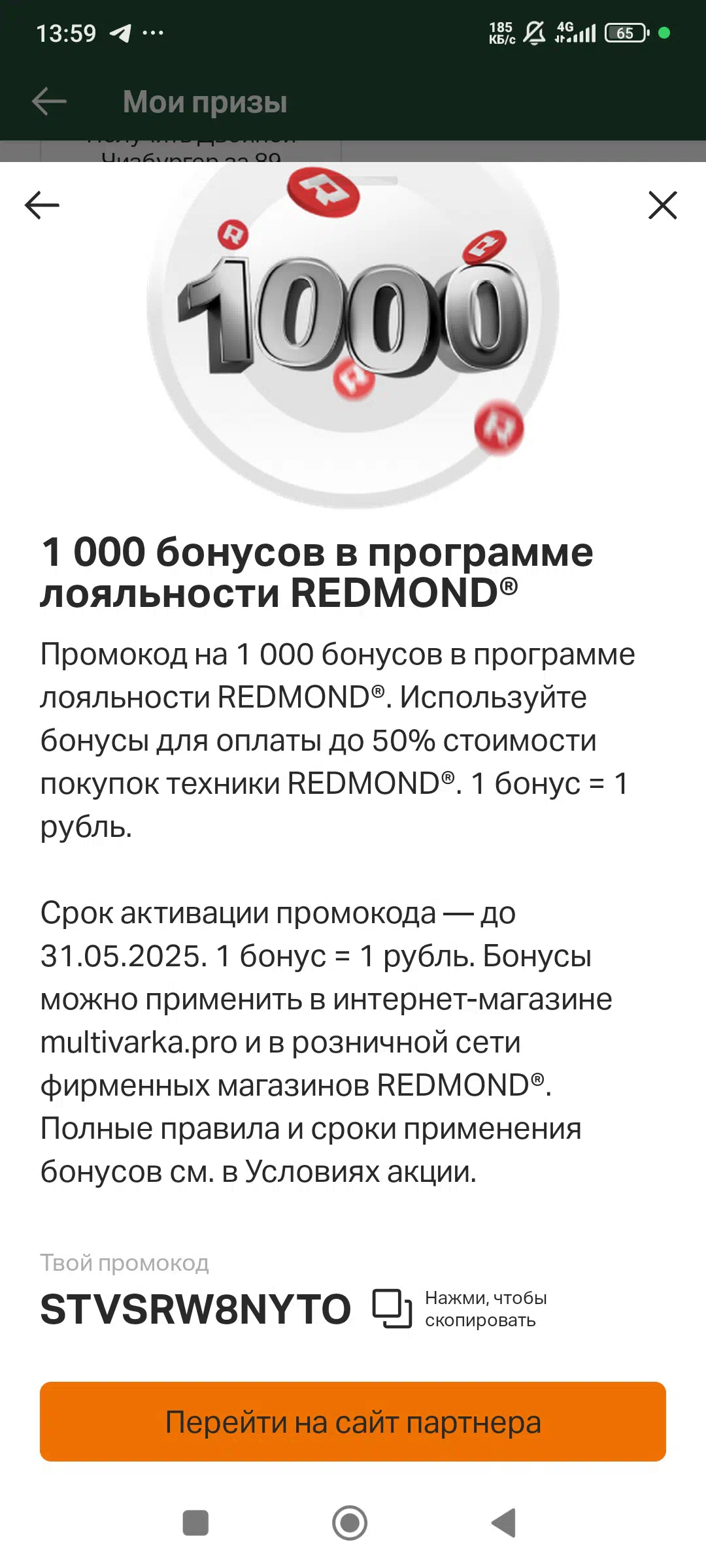Viewport: 706px width, 1568px height.
Task: Go to the system home screen
Action: [x=350, y=1523]
